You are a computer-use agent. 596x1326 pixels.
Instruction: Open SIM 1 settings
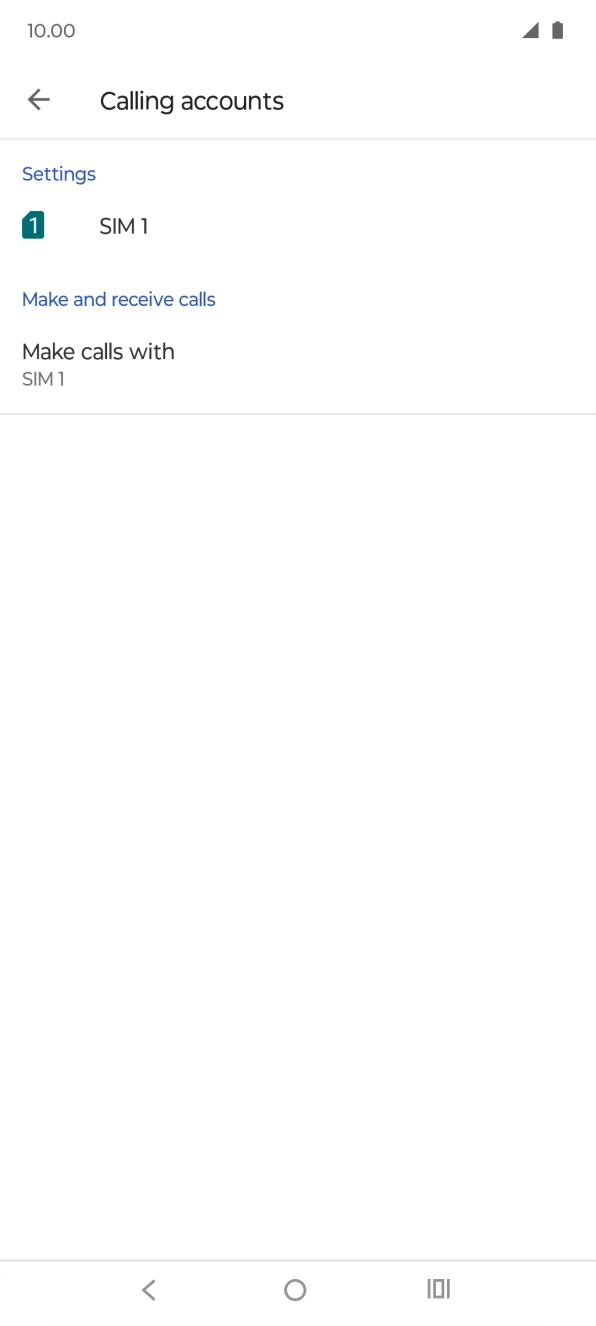click(298, 226)
